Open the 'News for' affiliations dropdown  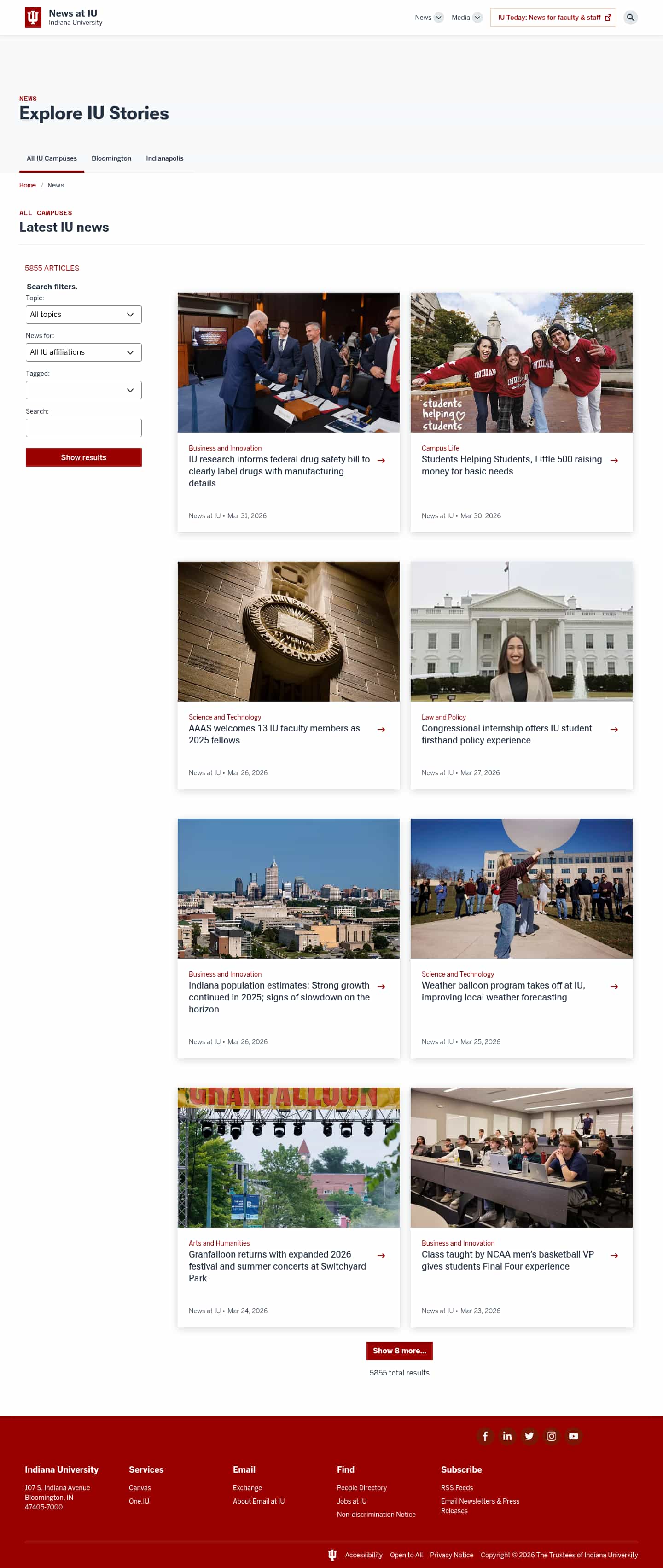pyautogui.click(x=83, y=352)
